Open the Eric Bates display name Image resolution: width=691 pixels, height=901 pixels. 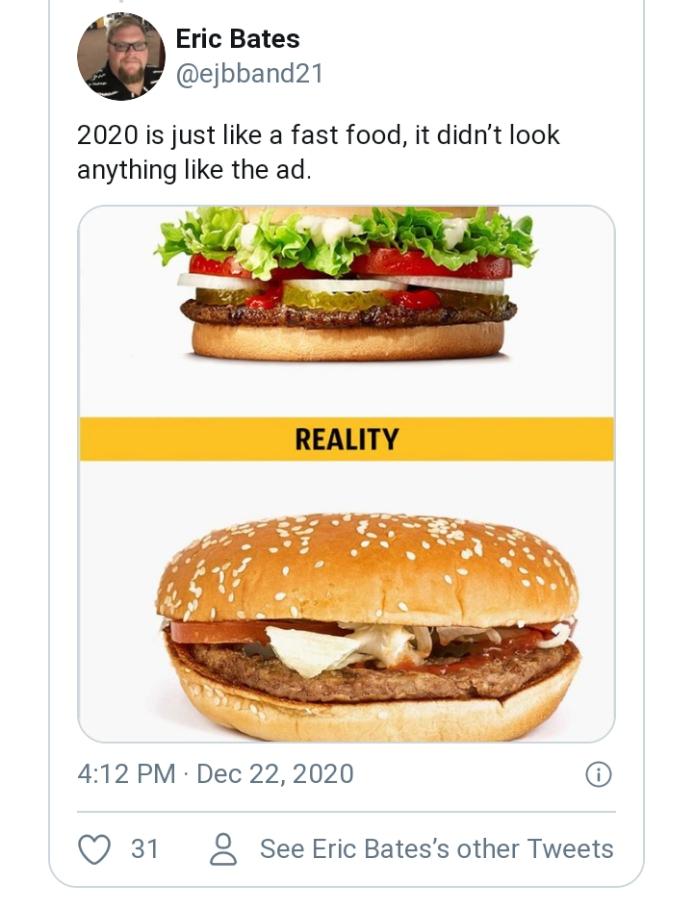237,39
